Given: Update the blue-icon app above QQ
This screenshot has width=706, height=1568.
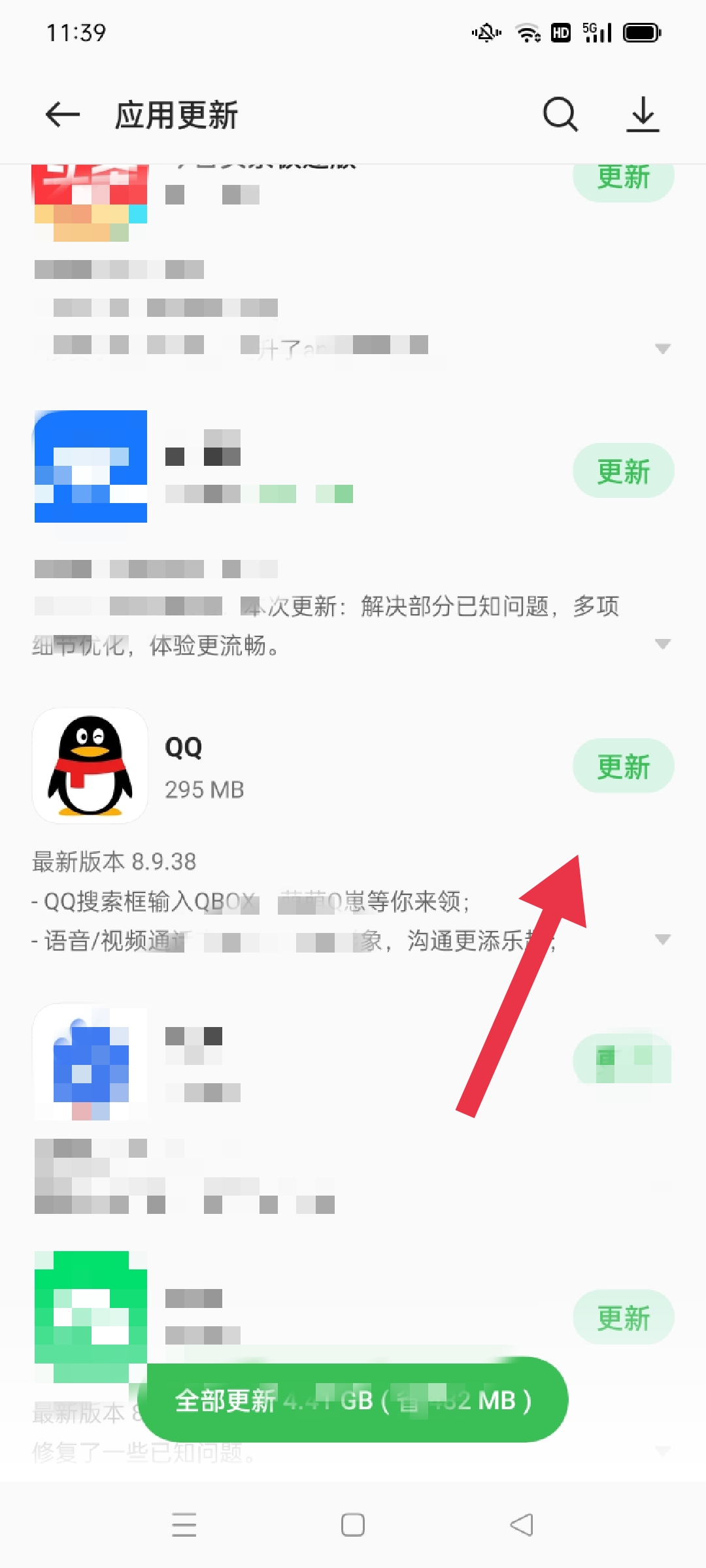Looking at the screenshot, I should click(623, 470).
